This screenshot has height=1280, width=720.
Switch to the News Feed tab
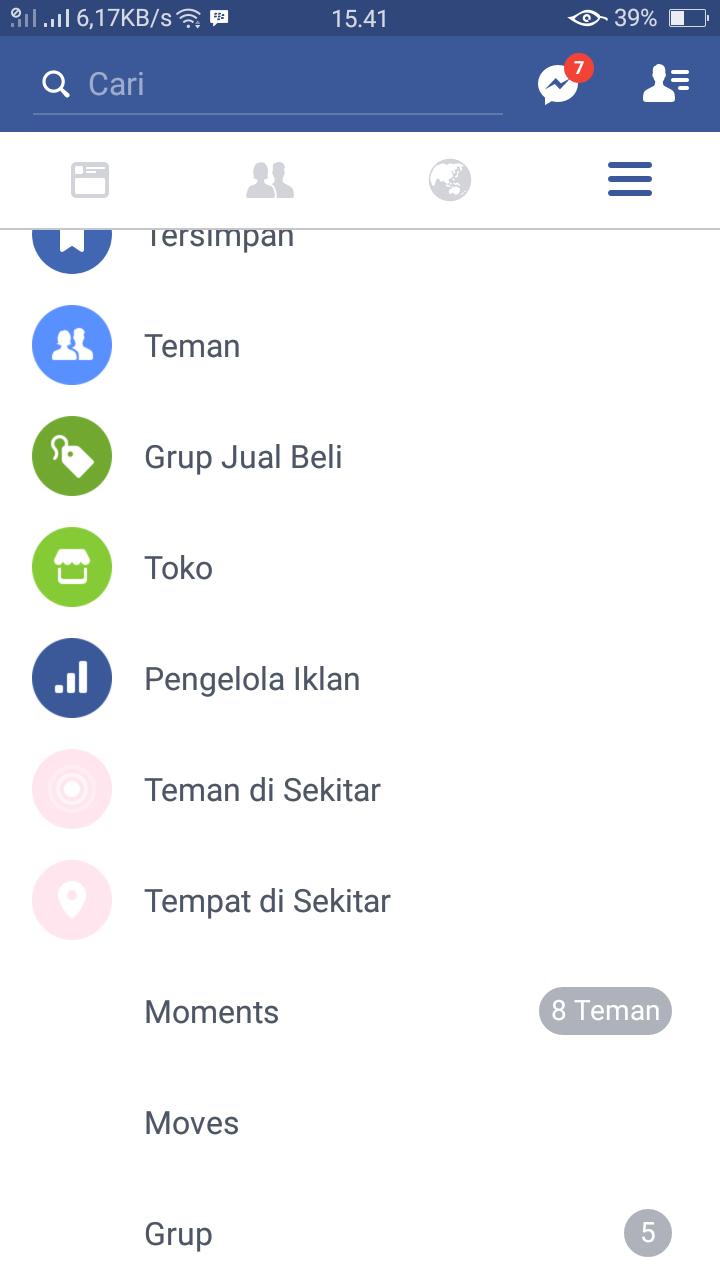click(x=90, y=180)
